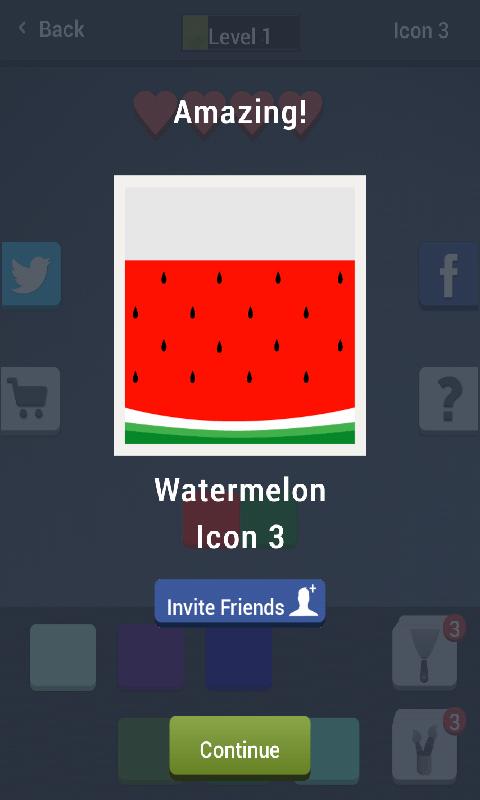
Task: Share on Twitter with the bird icon
Action: tap(31, 274)
